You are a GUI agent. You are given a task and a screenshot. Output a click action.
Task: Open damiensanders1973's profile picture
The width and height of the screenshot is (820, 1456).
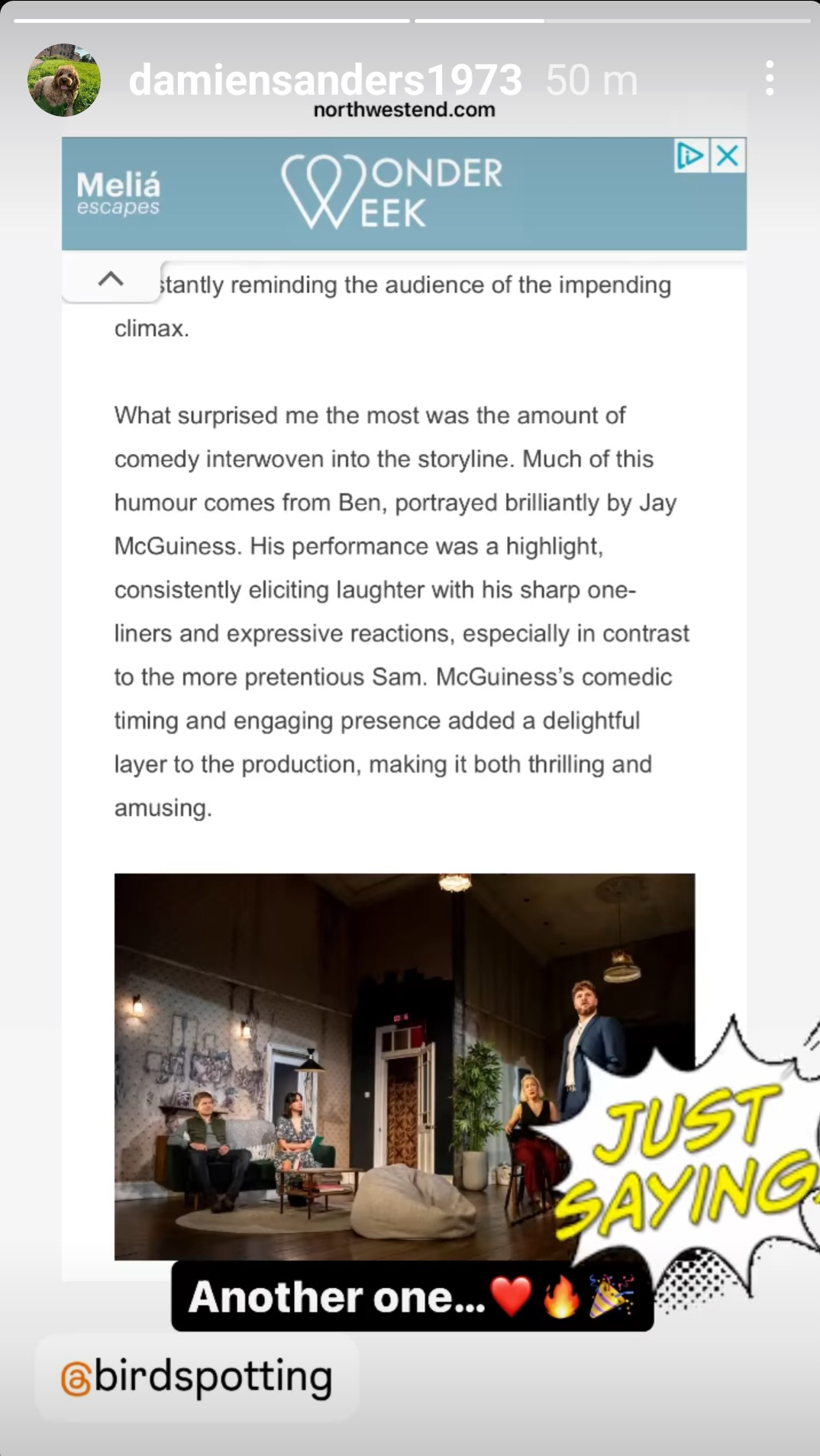tap(64, 80)
